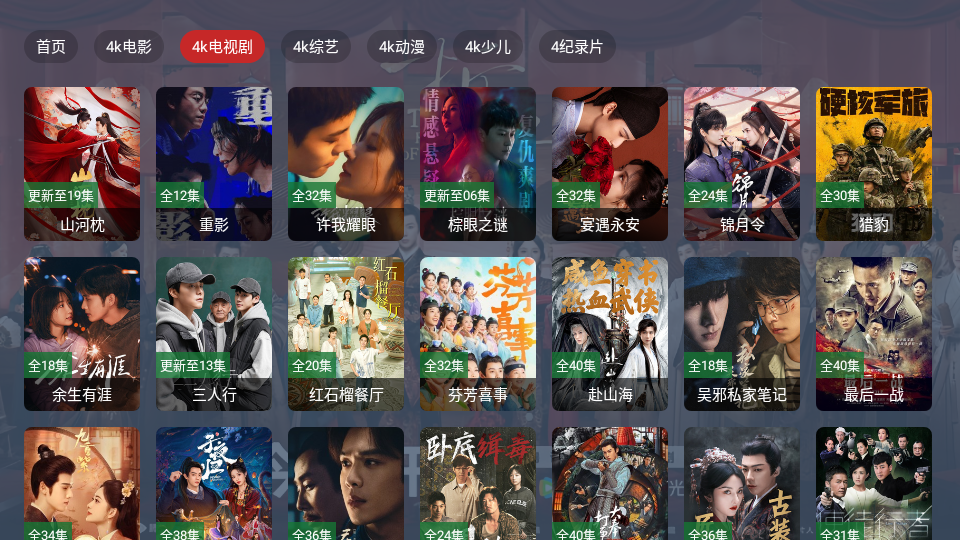960x540 pixels.
Task: Open the series 重影
Action: pos(214,163)
